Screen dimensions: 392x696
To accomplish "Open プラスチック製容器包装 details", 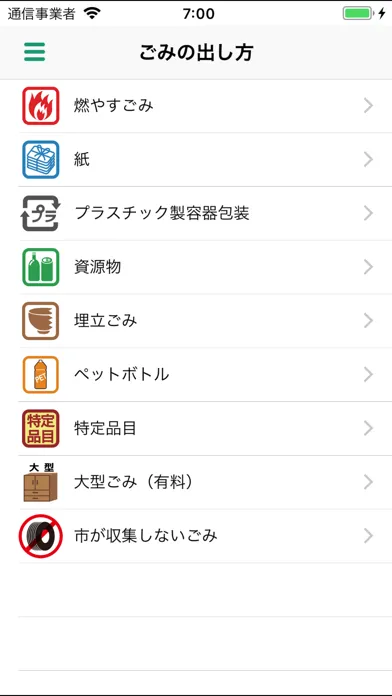I will [196, 214].
